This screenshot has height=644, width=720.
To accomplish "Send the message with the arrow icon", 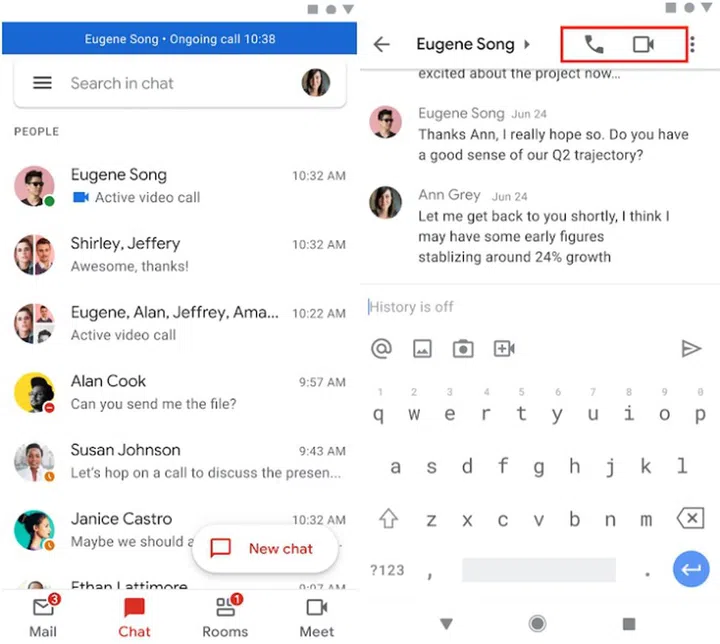I will tap(690, 348).
